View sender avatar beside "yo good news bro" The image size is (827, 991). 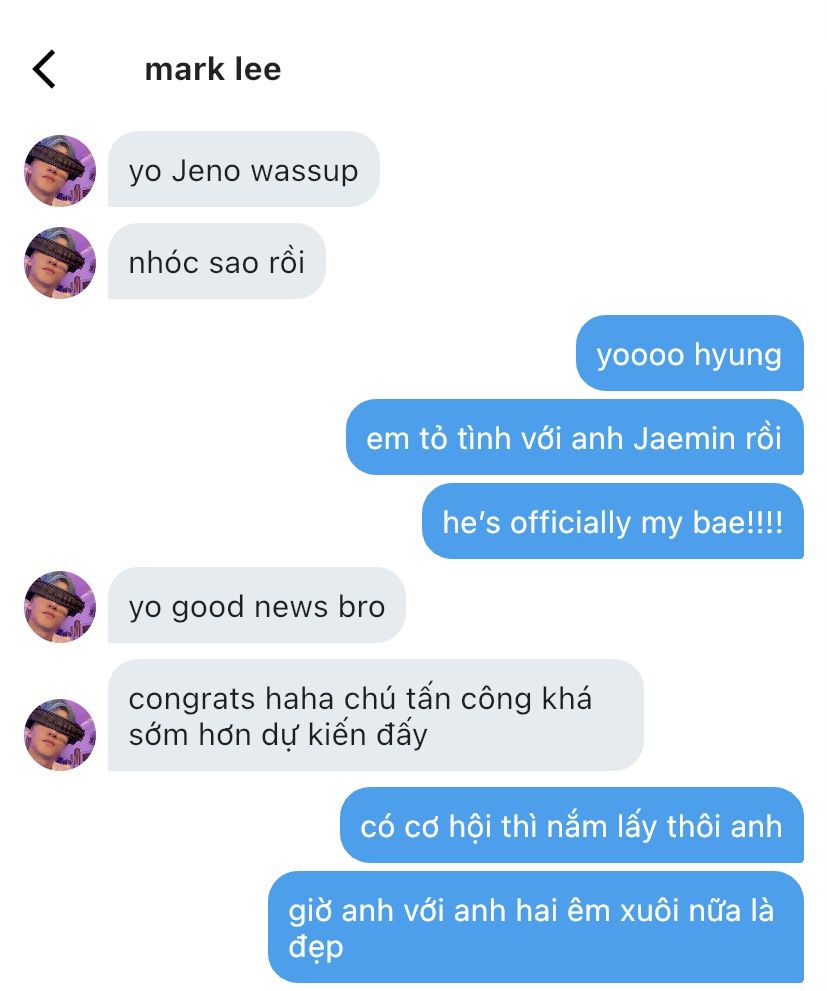coord(60,607)
